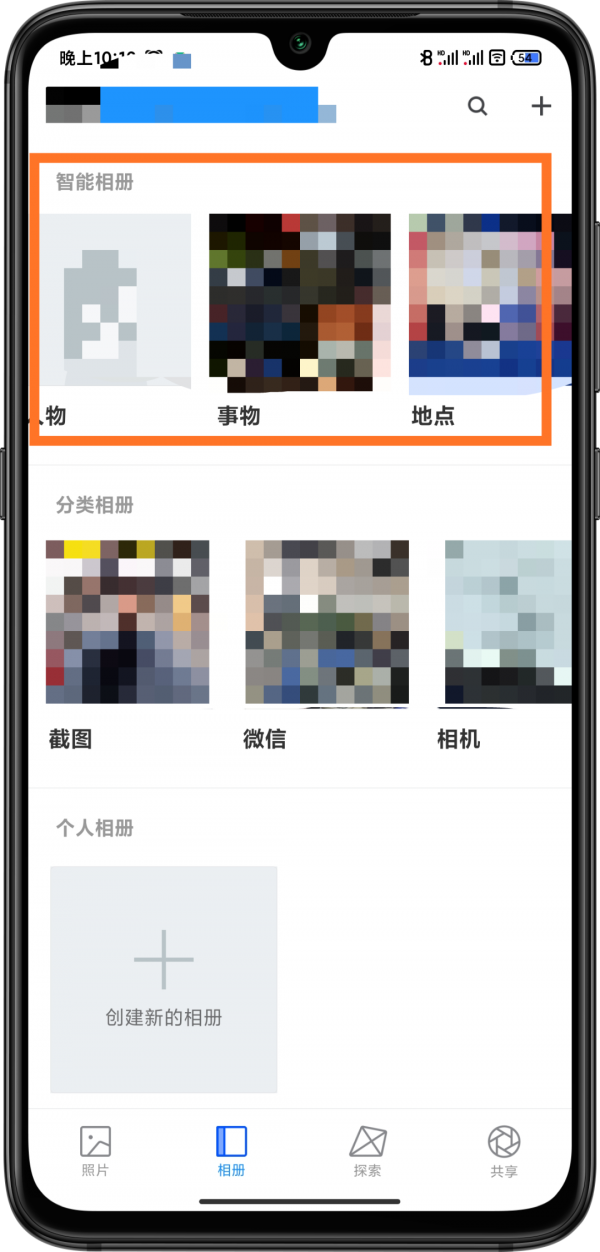The image size is (600, 1252).
Task: Tap the plus icon in the top bar
Action: [x=541, y=106]
